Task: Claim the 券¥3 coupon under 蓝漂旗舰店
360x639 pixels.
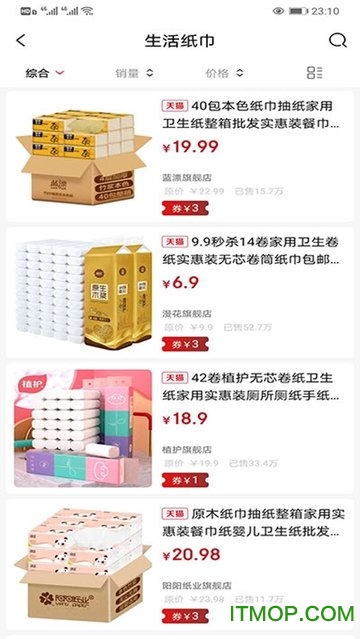Action: pos(185,208)
